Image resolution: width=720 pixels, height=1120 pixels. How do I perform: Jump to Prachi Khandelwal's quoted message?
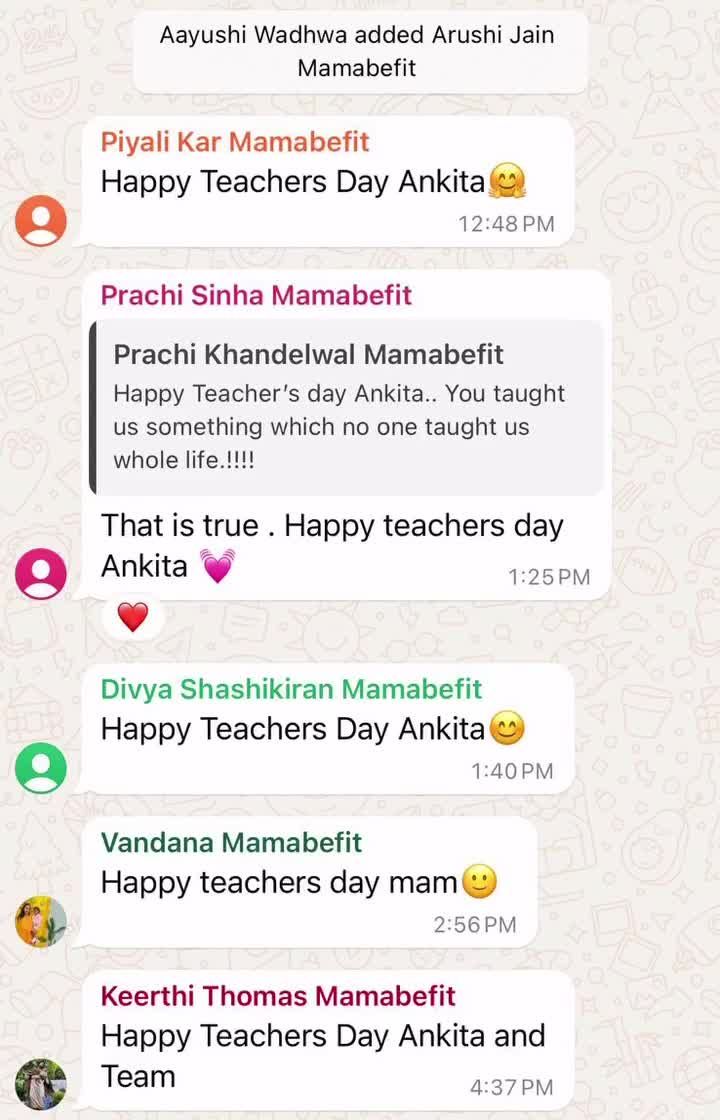347,408
